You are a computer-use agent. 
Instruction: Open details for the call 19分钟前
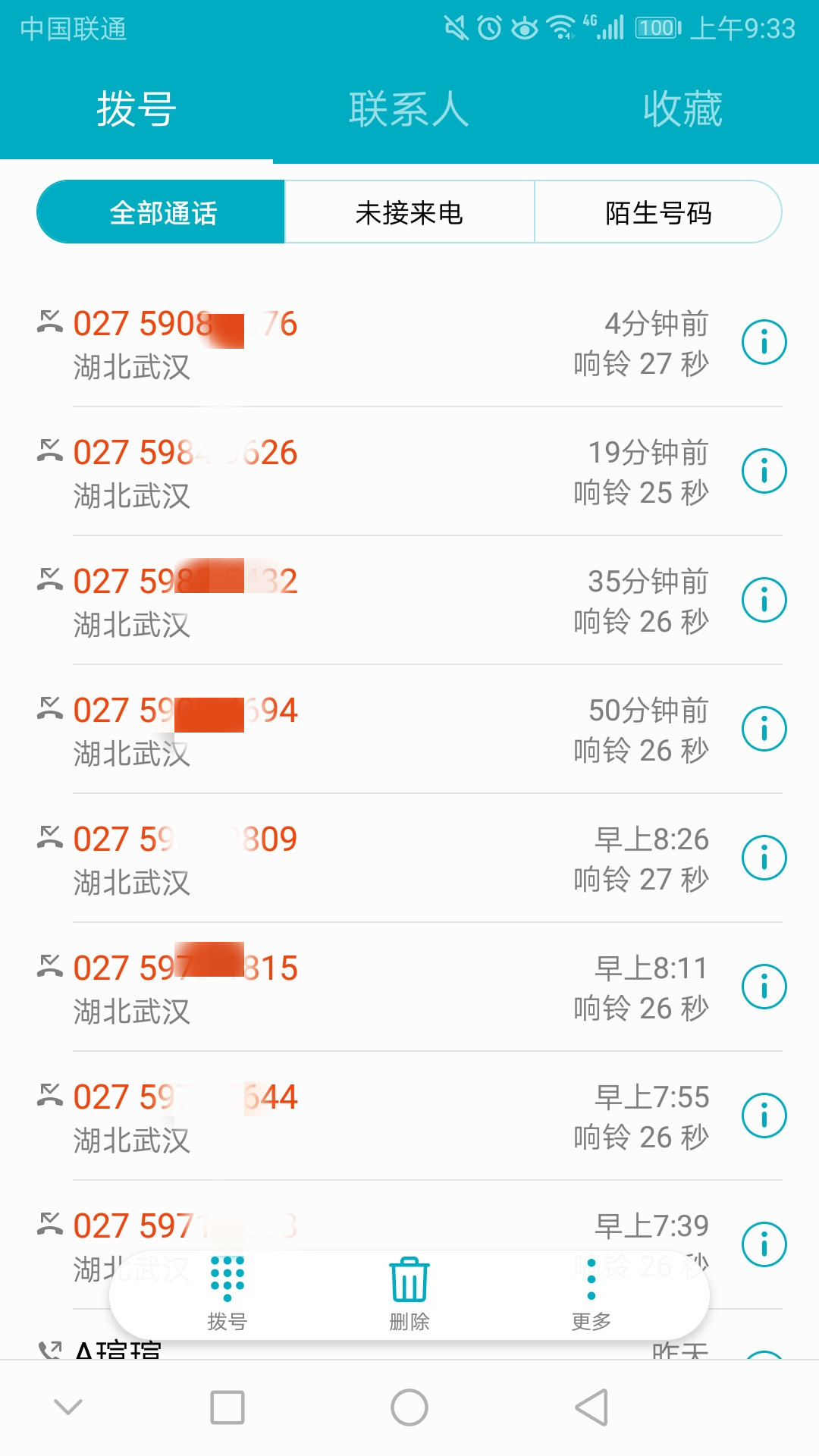point(764,472)
